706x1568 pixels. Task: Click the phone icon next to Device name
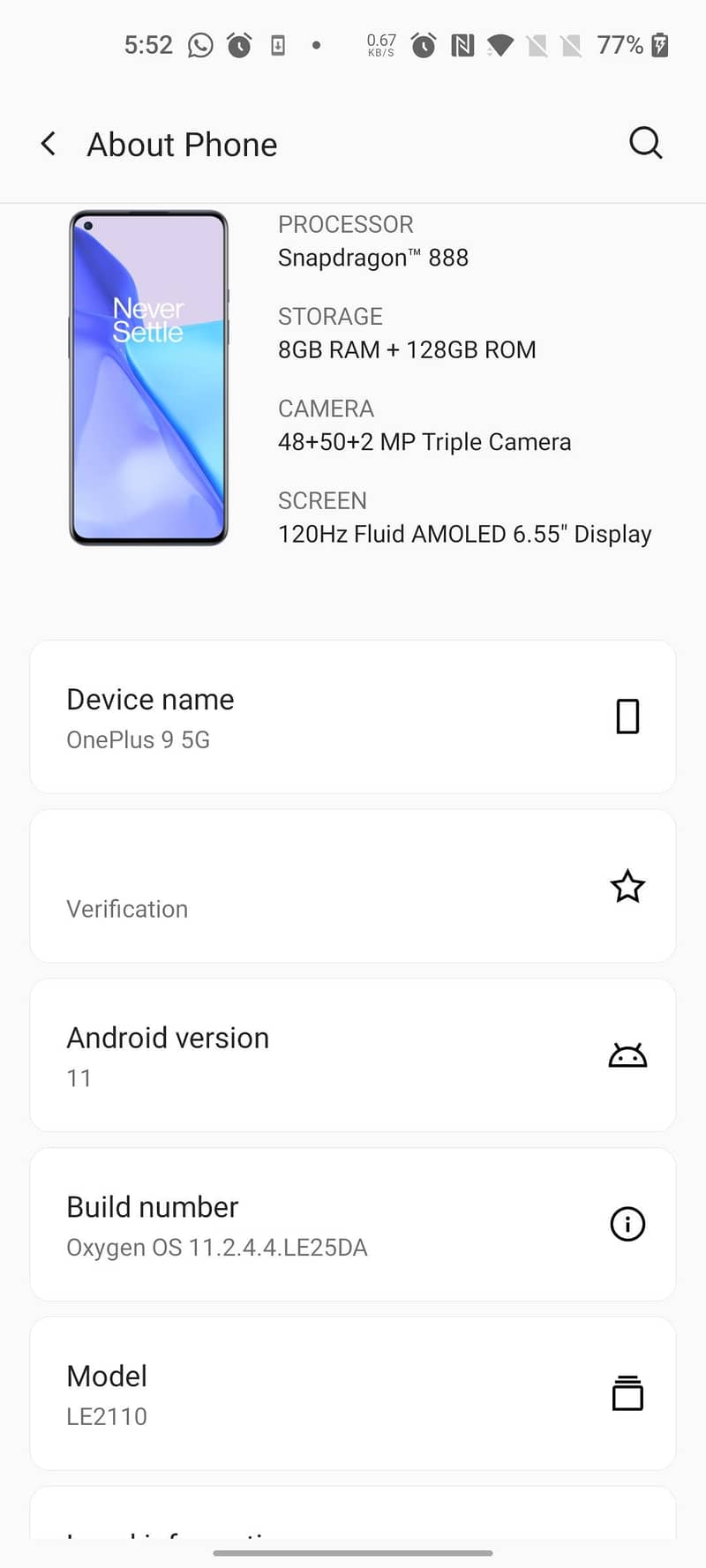627,716
